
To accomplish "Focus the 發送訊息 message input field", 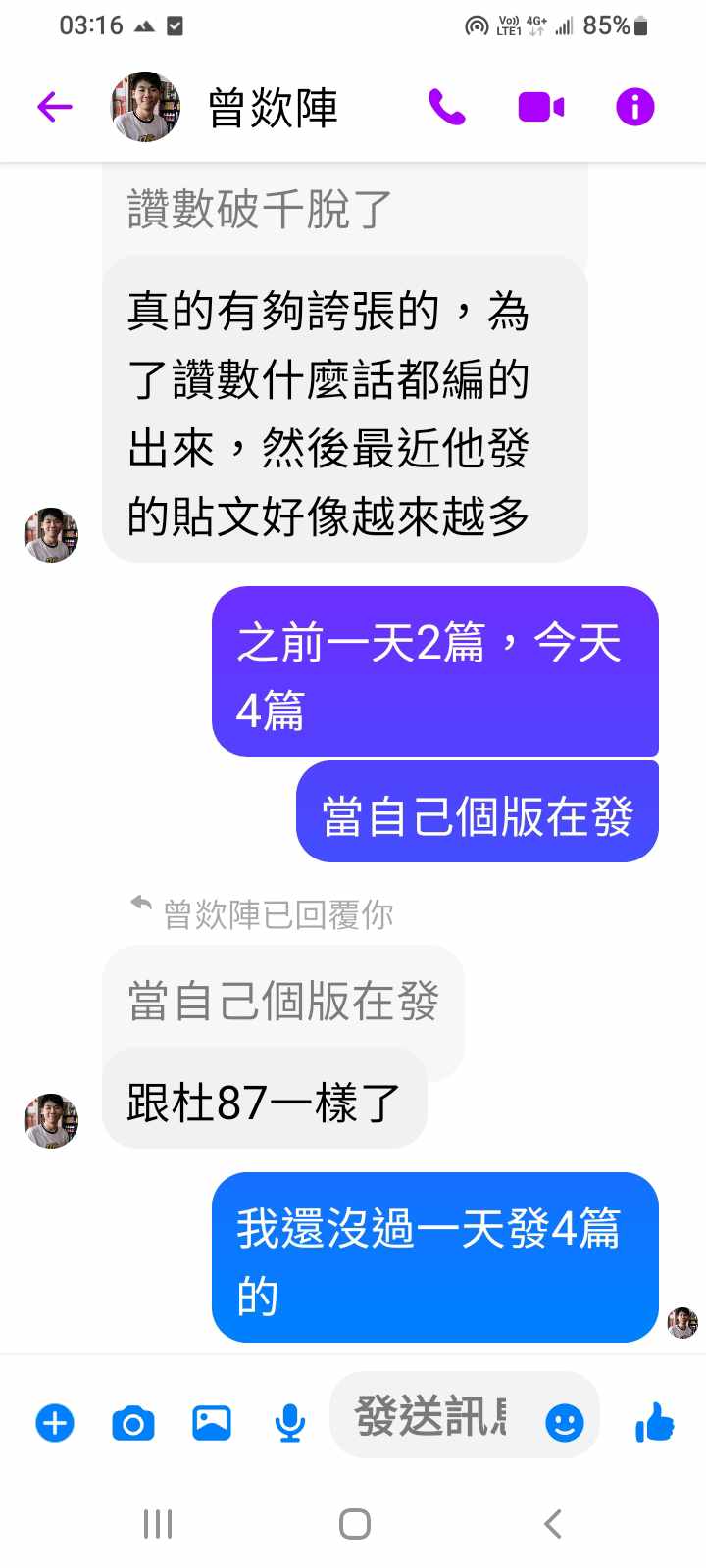I will click(431, 1416).
